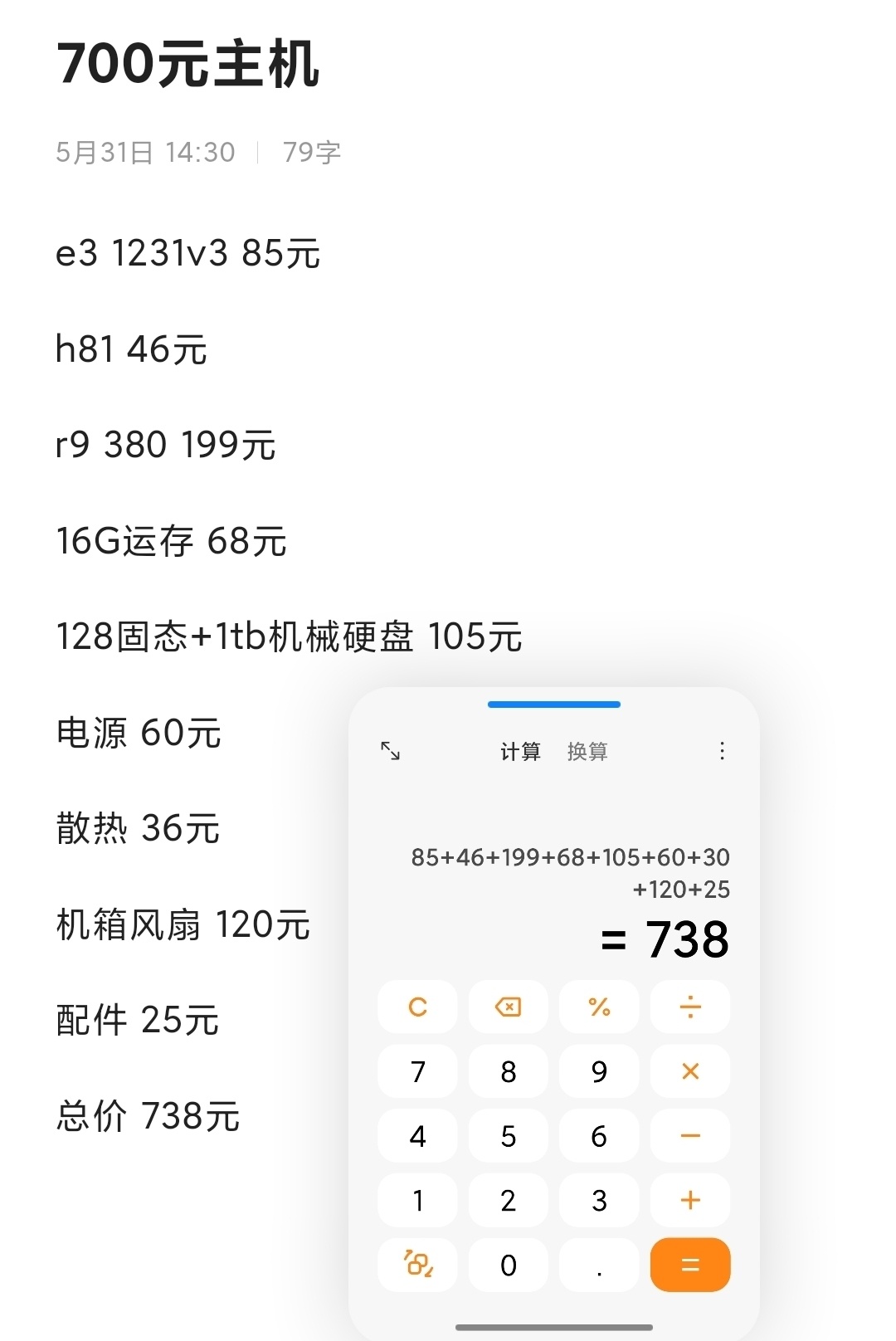This screenshot has height=1341, width=896.
Task: Add with the plus key
Action: point(690,1200)
